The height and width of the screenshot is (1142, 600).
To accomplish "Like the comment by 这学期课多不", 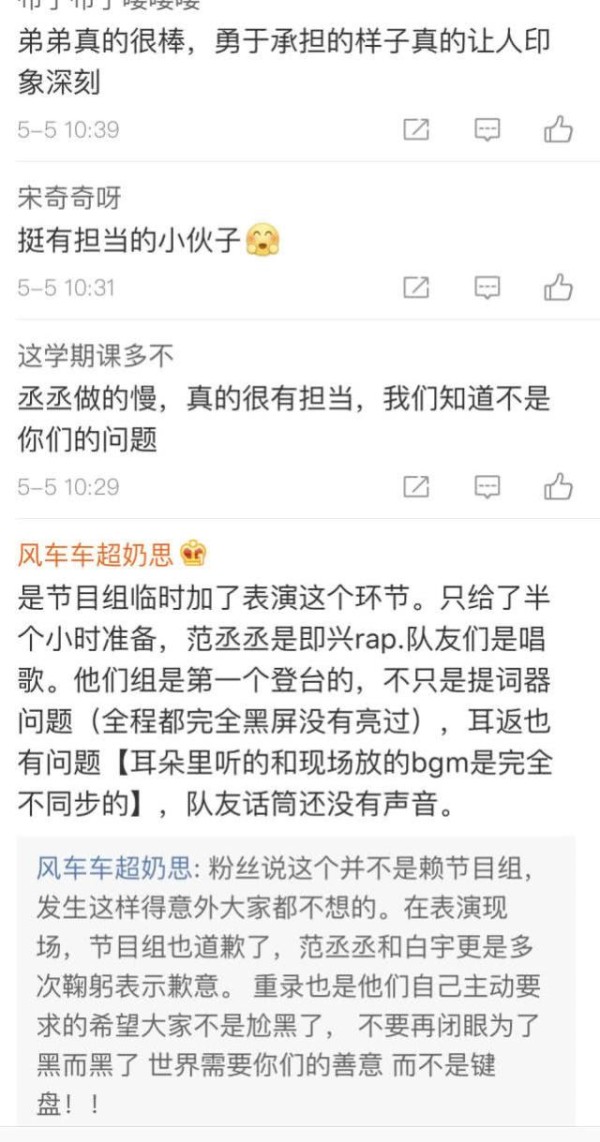I will 558,486.
